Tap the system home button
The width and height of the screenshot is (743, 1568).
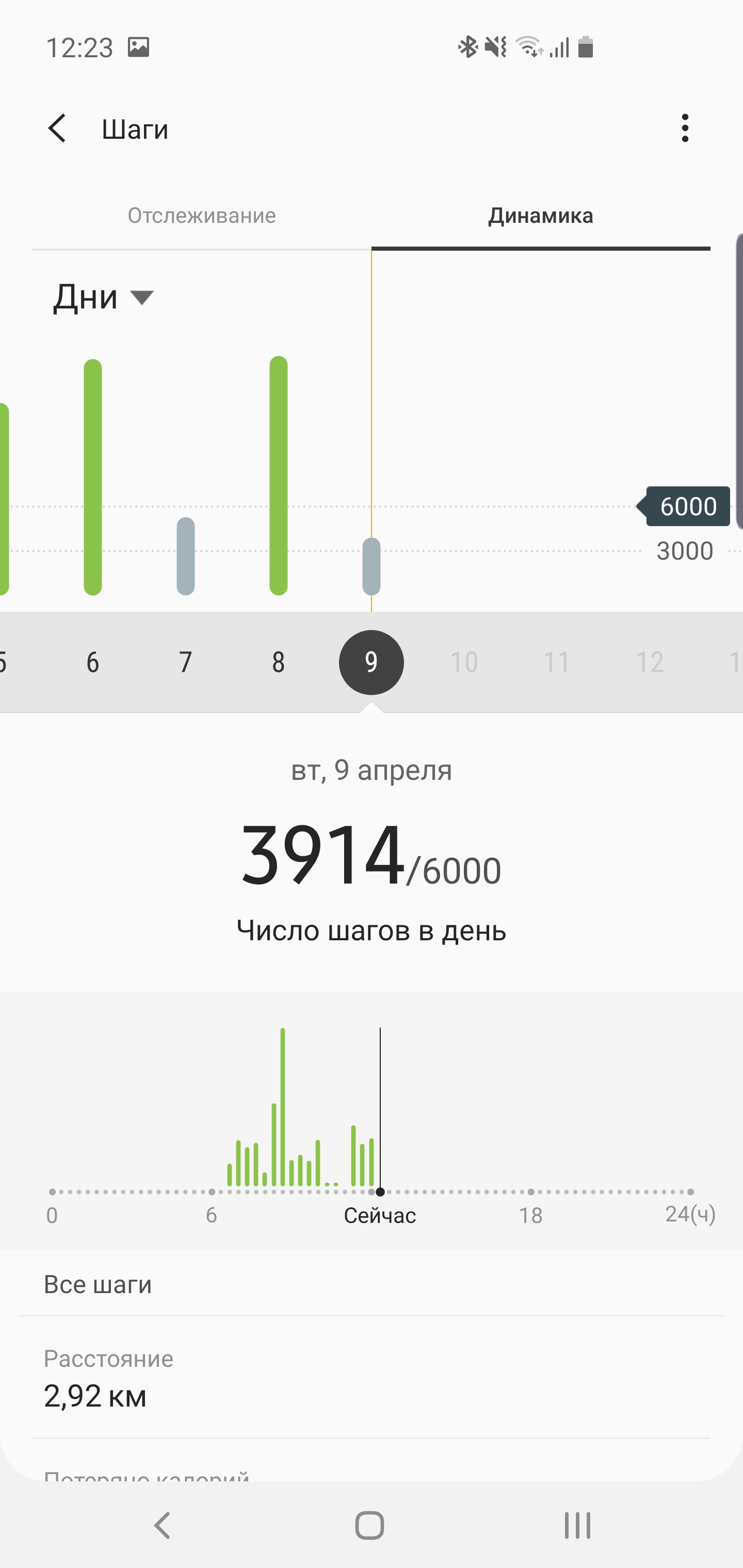tap(369, 1525)
